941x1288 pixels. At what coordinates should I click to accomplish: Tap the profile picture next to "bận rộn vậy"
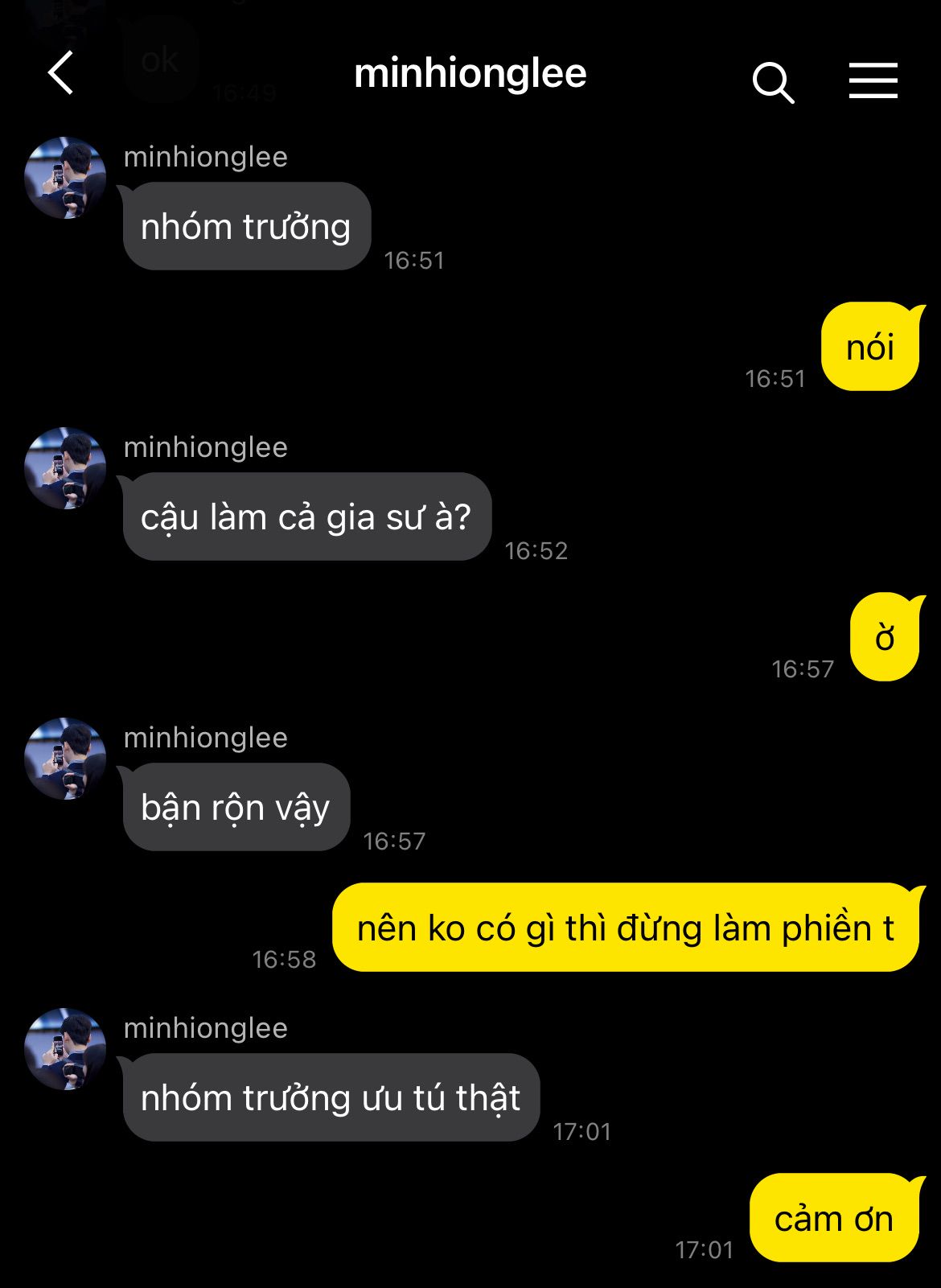tap(65, 759)
